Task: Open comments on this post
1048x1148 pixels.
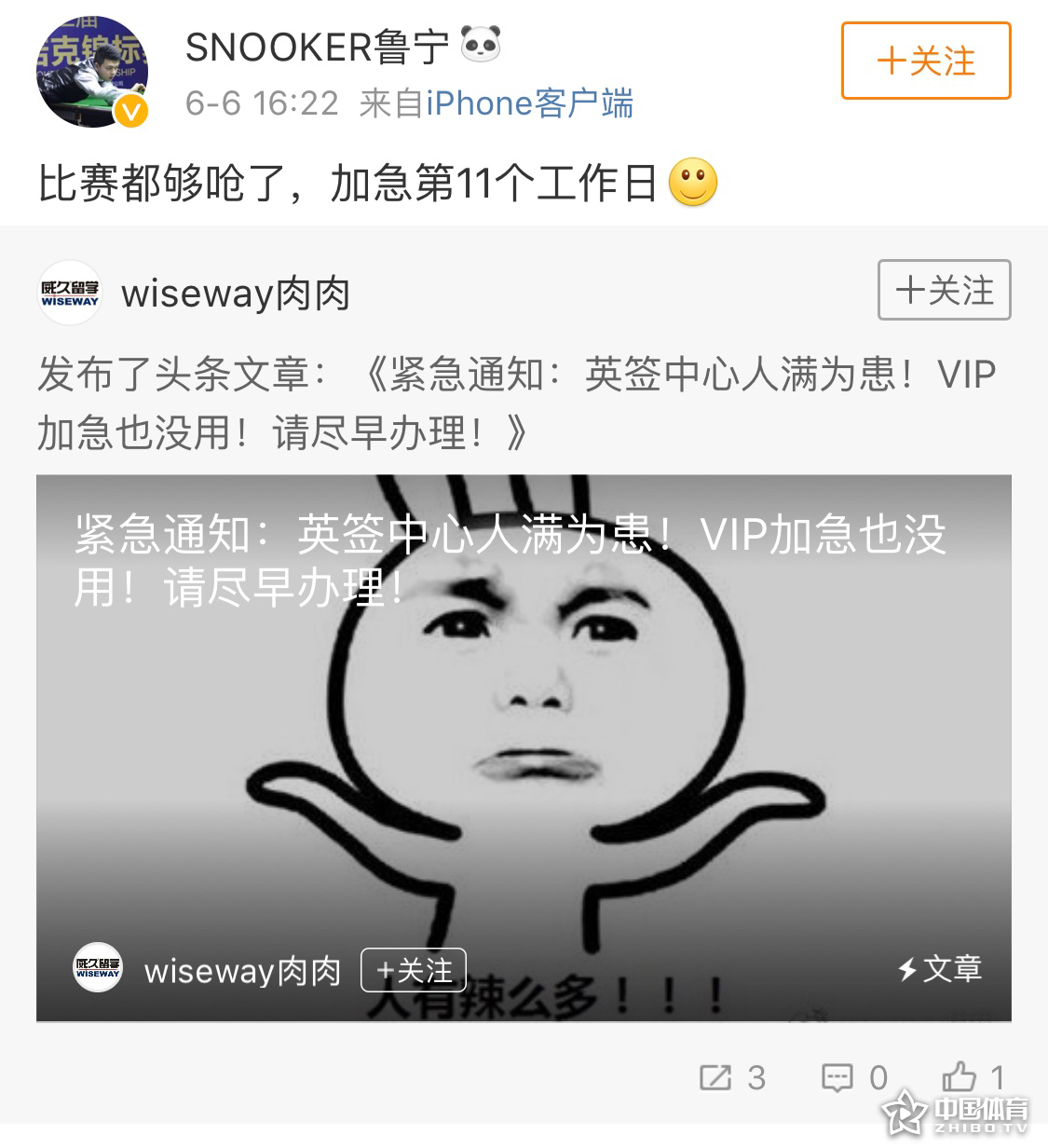Action: [x=854, y=1078]
